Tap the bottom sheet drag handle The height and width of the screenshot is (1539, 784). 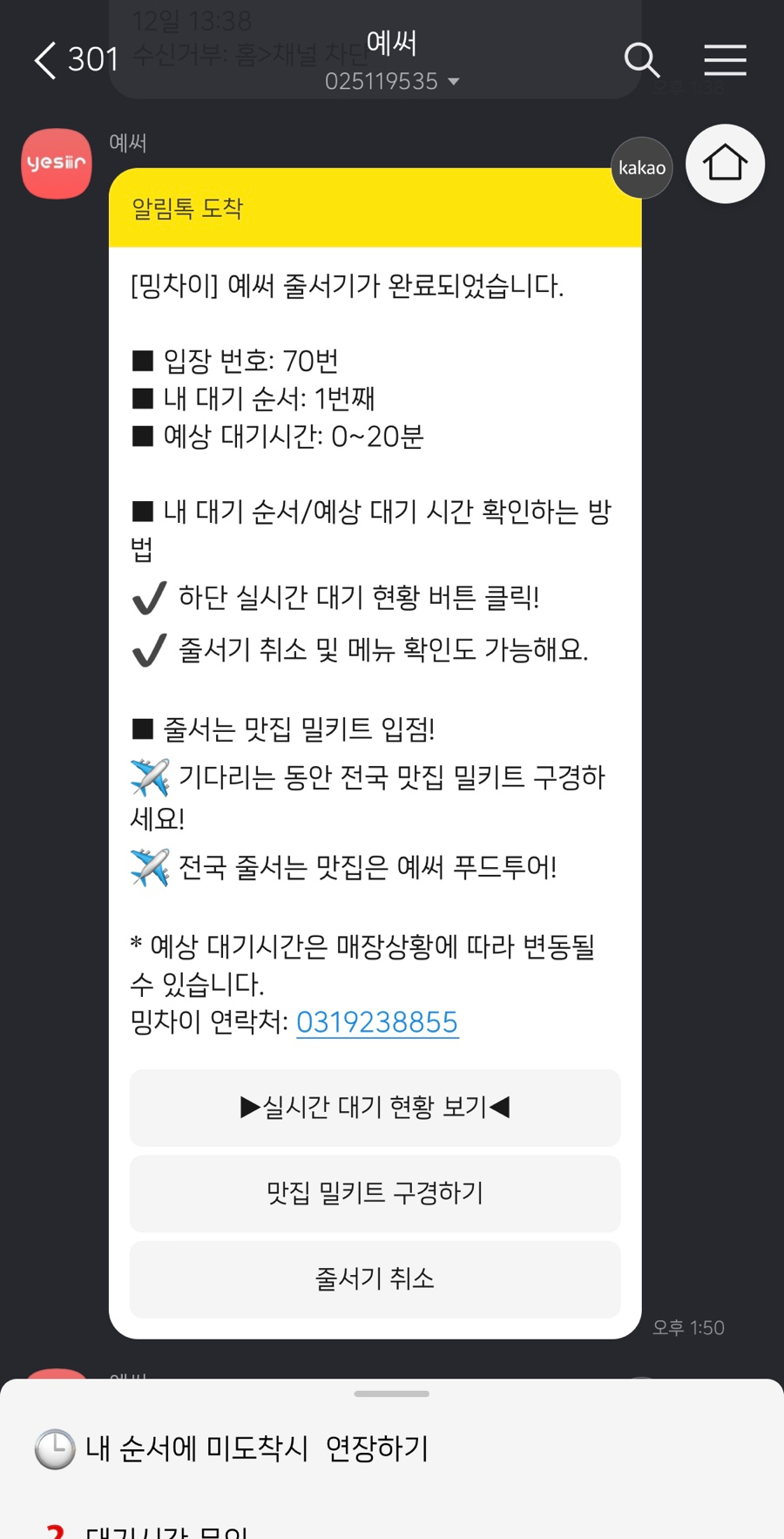point(391,1393)
